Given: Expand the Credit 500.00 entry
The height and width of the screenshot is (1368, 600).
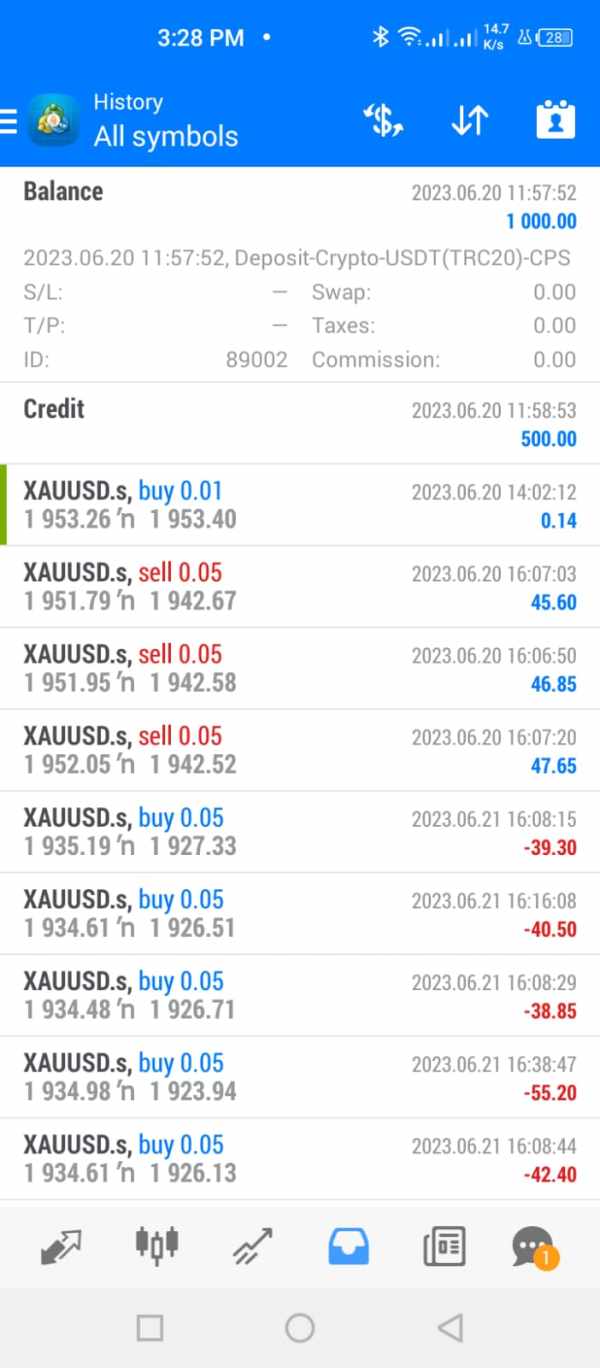Looking at the screenshot, I should coord(300,423).
